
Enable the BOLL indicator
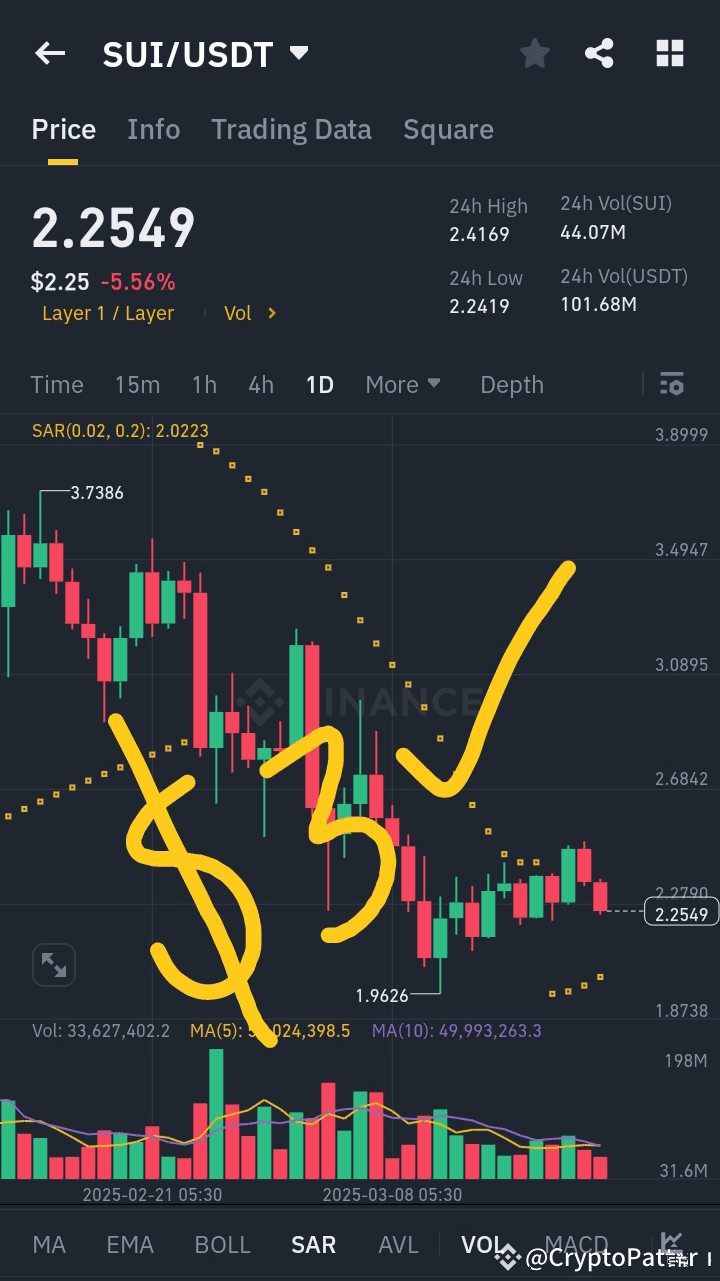tap(222, 1244)
